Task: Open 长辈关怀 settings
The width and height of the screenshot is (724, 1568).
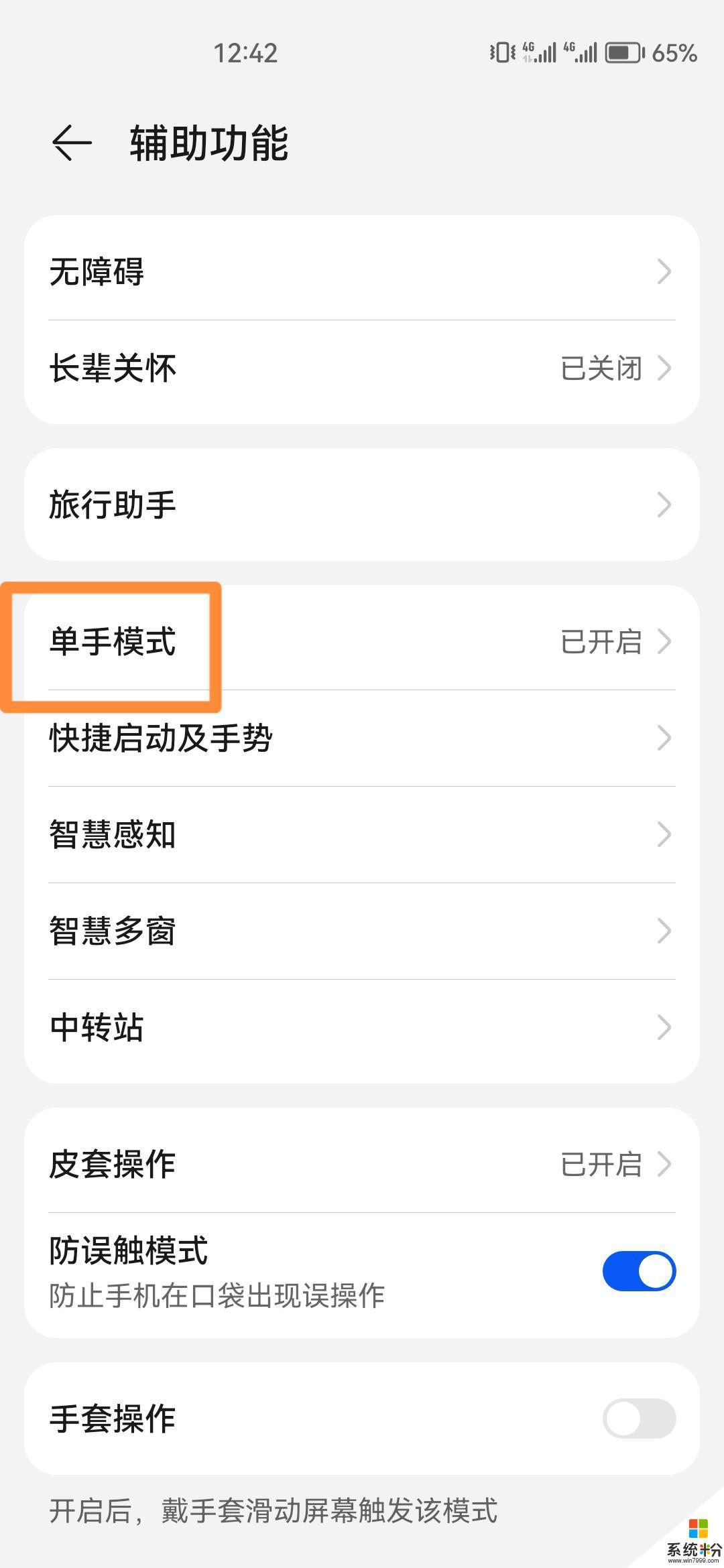Action: coord(362,368)
